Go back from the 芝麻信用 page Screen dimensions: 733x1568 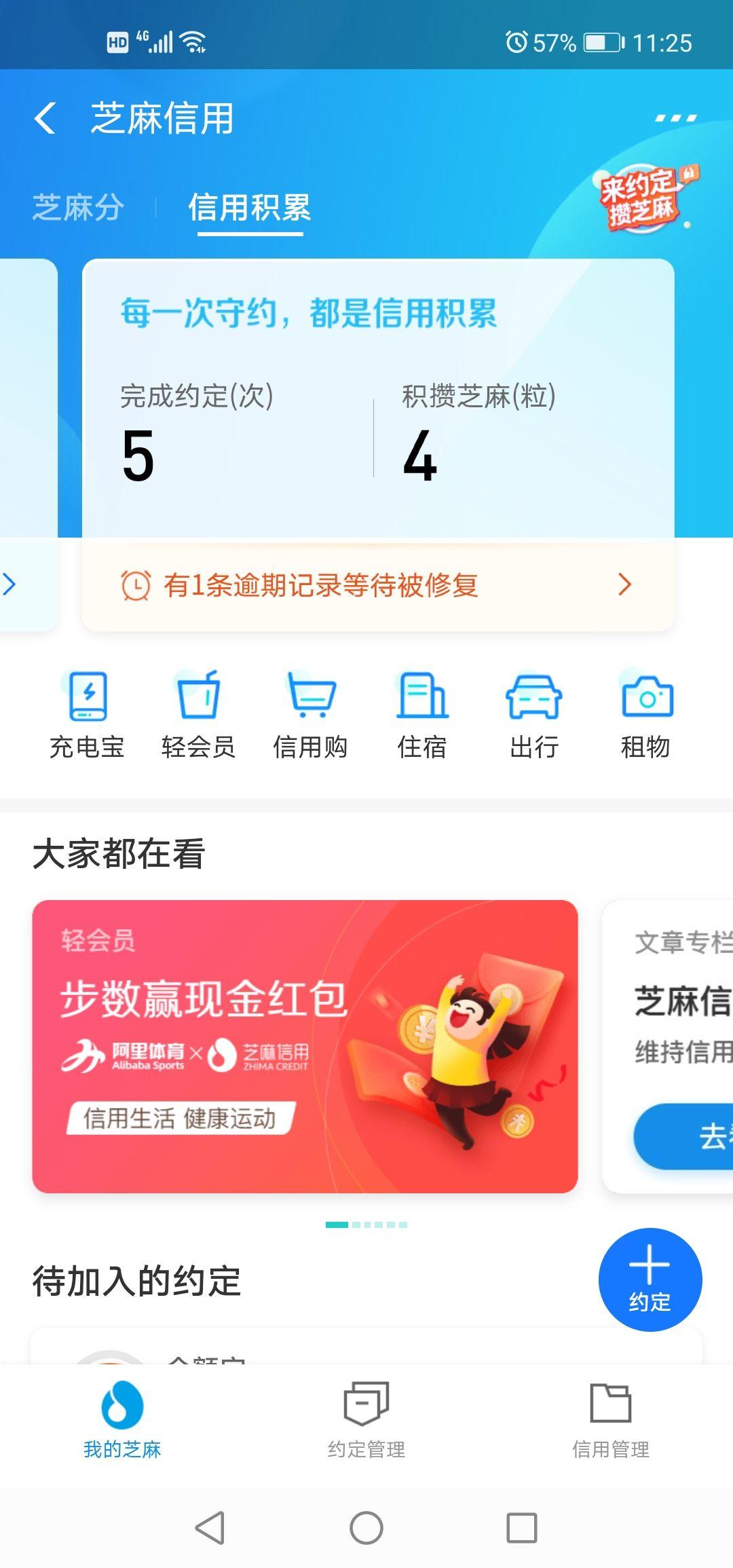tap(45, 118)
